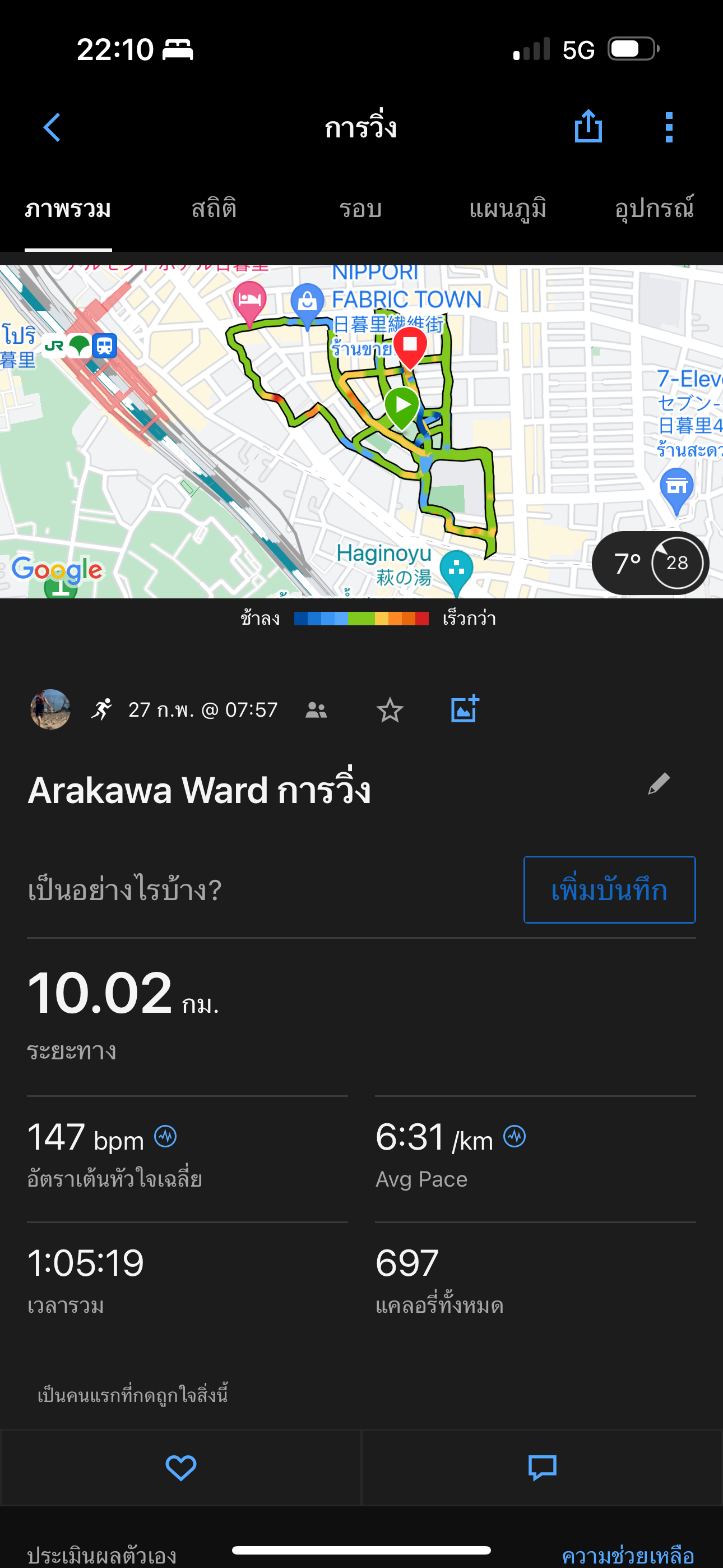The width and height of the screenshot is (723, 1568).
Task: Like this activity with the heart
Action: pyautogui.click(x=180, y=1468)
